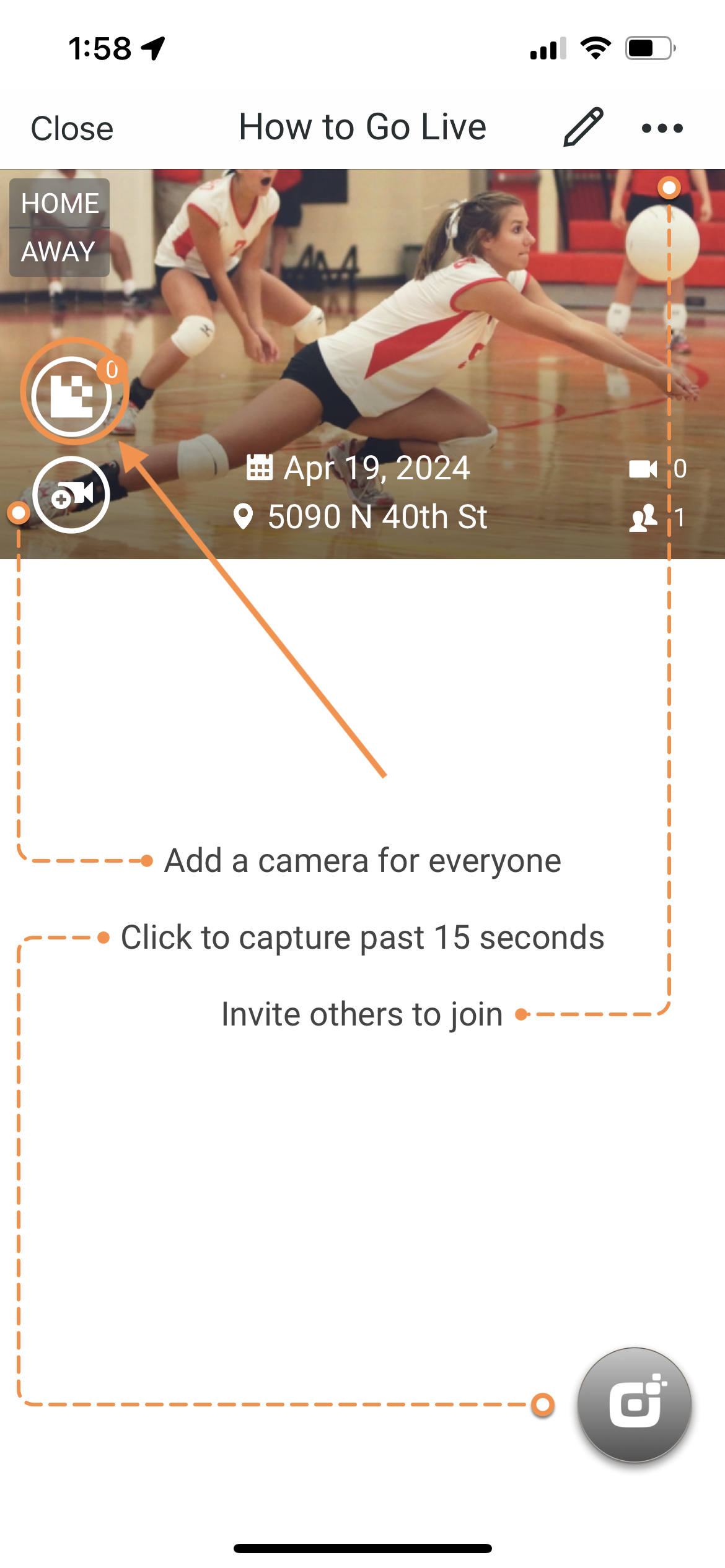
Task: Capture the past 15 seconds
Action: pyautogui.click(x=634, y=1404)
